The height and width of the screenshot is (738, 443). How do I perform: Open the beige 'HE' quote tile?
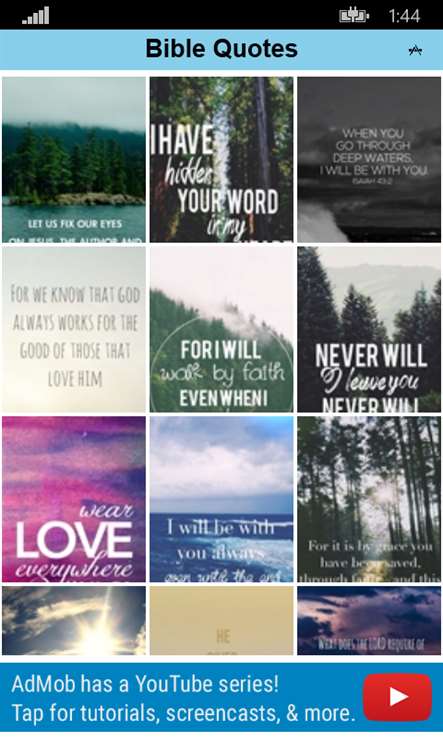click(x=221, y=620)
